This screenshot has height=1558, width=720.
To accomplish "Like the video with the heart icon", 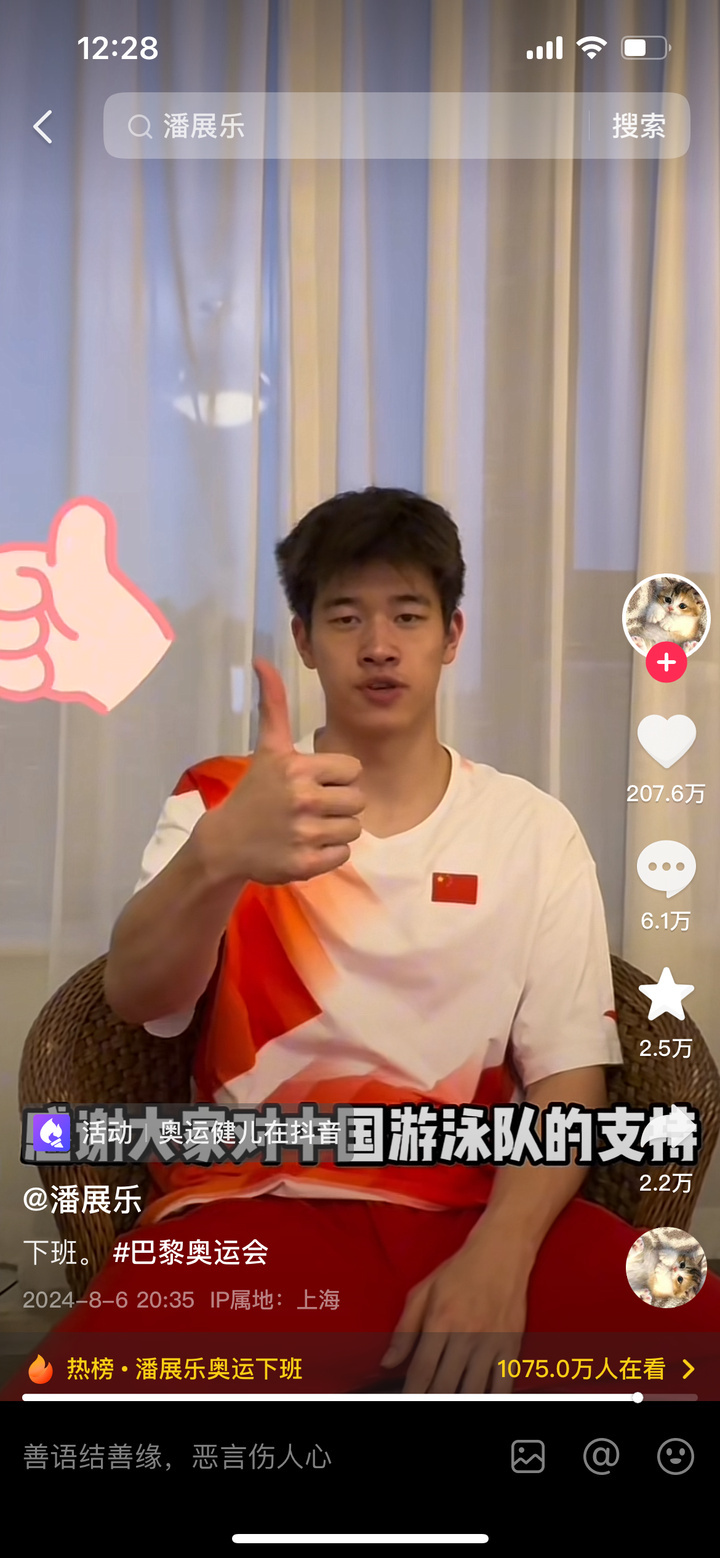I will click(x=666, y=742).
